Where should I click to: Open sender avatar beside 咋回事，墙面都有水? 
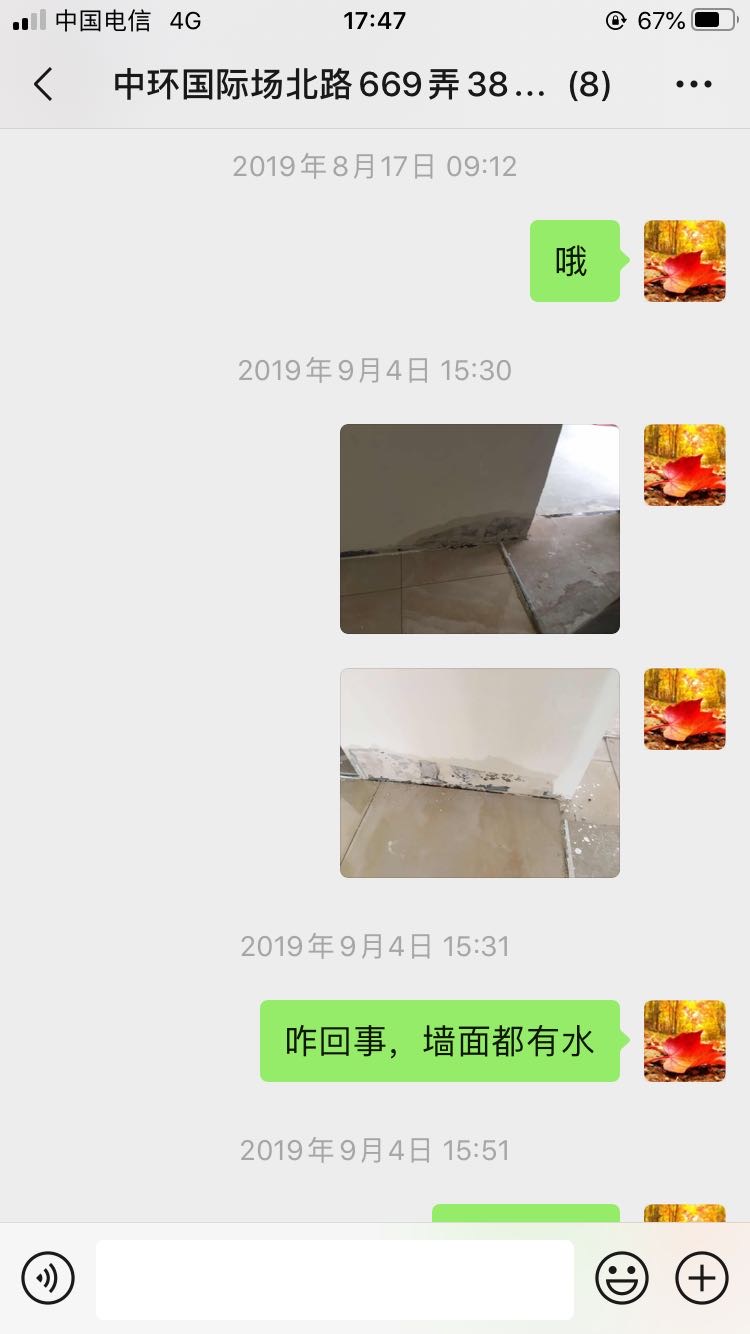(x=685, y=1041)
